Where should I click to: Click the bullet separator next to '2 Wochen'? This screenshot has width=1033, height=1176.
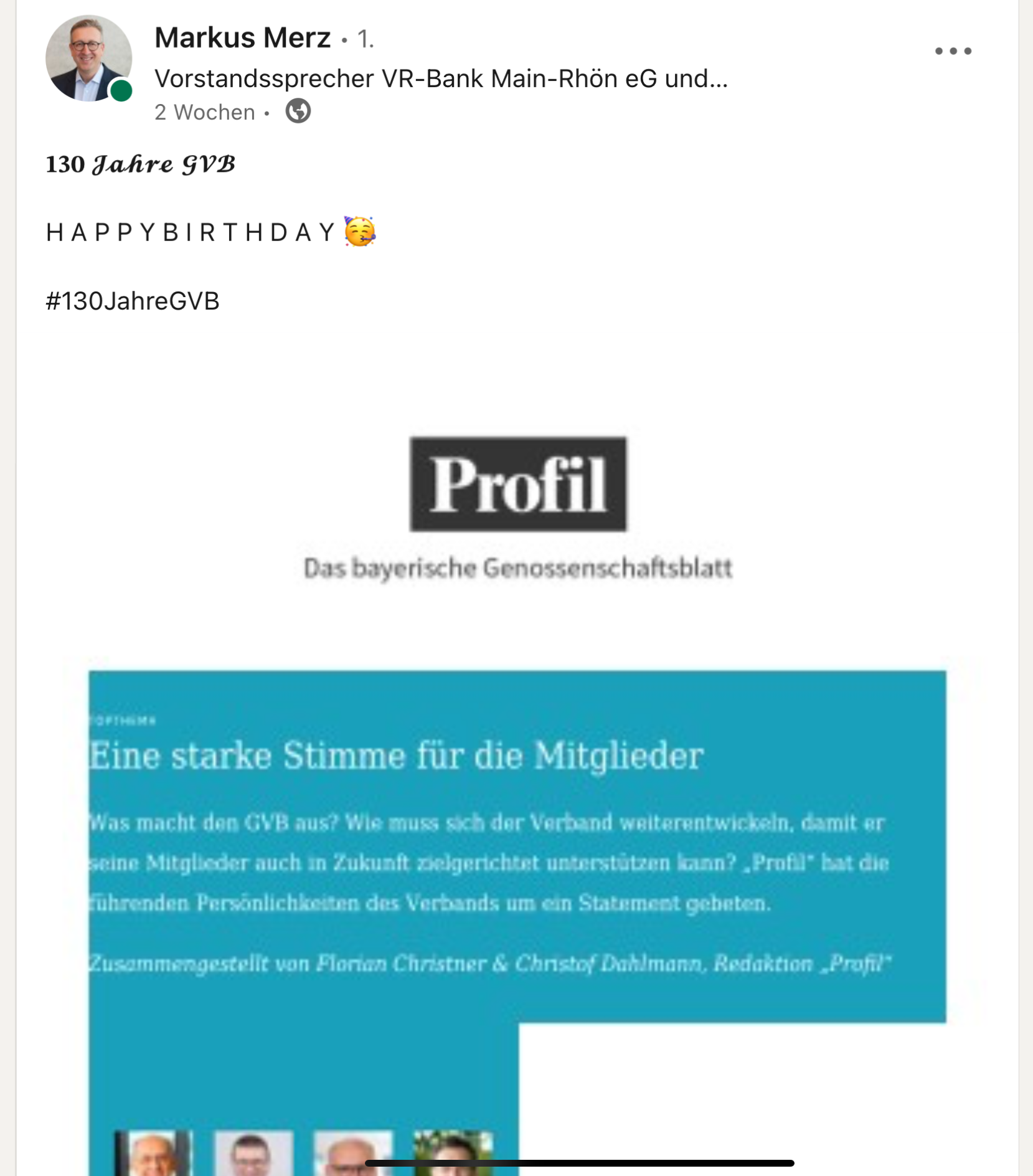pos(268,113)
